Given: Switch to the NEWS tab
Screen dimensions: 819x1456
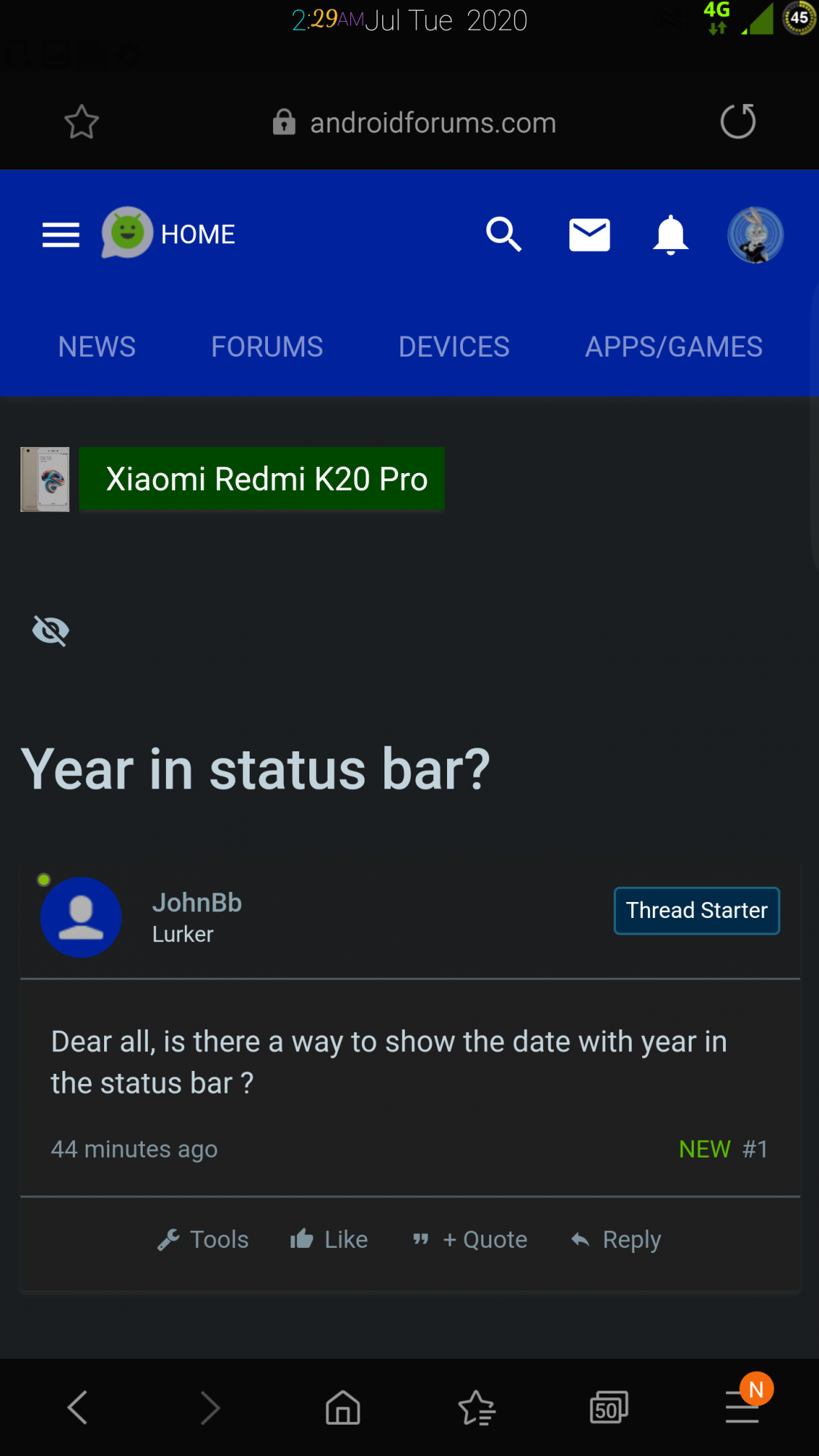Looking at the screenshot, I should tap(97, 347).
